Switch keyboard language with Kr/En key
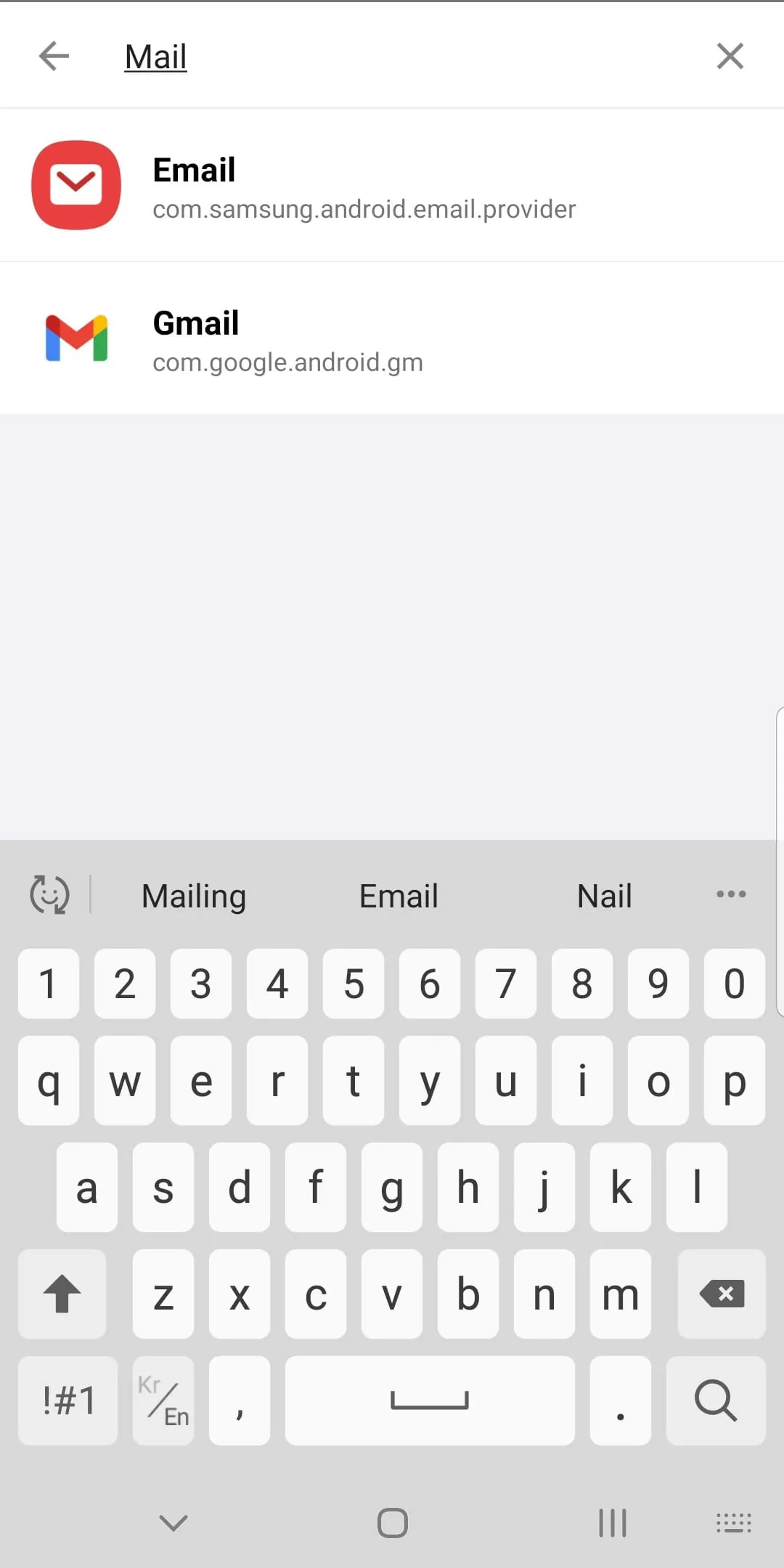784x1568 pixels. click(x=163, y=1400)
